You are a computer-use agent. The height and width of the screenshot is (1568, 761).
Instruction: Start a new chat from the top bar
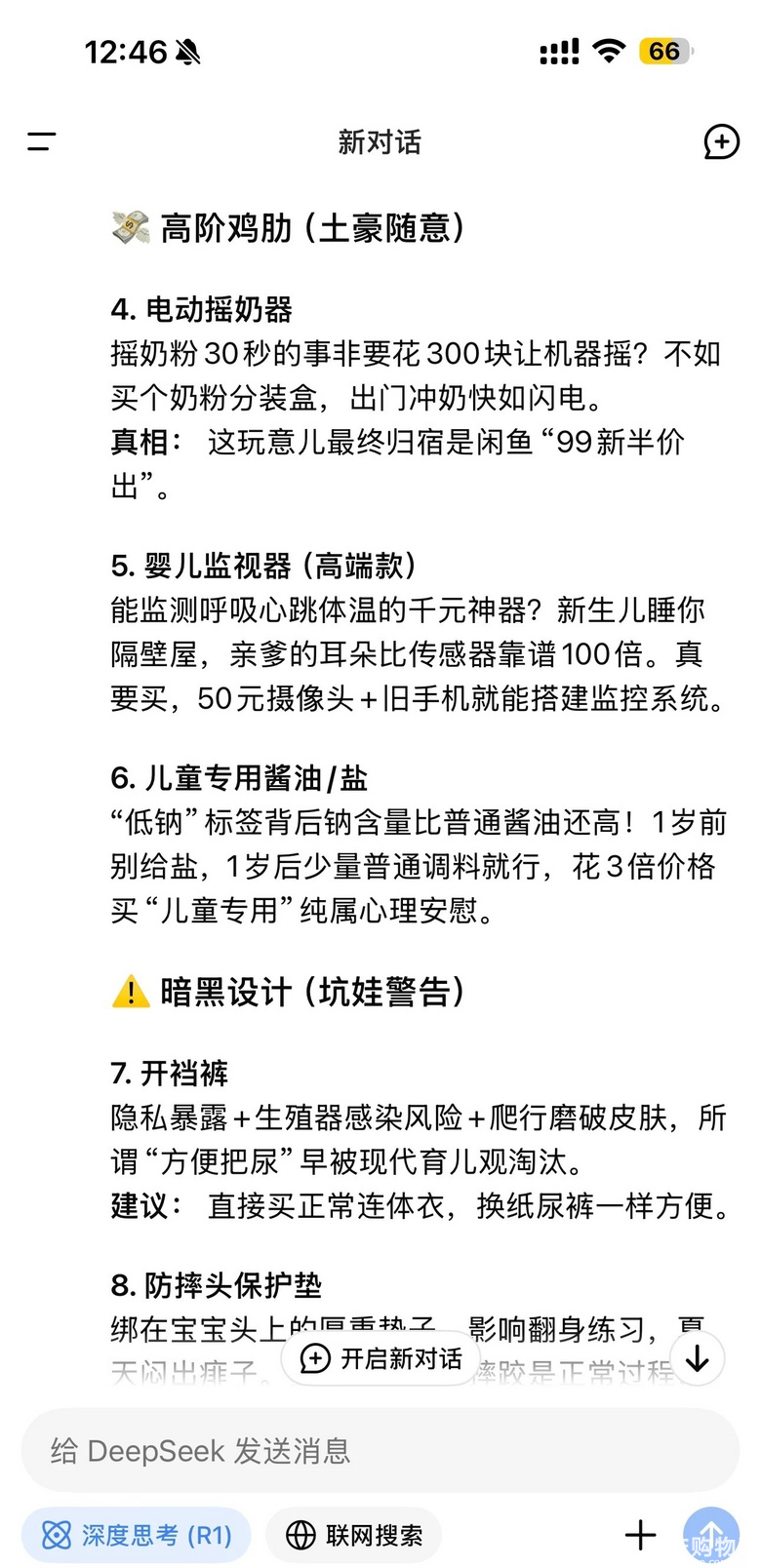tap(721, 142)
